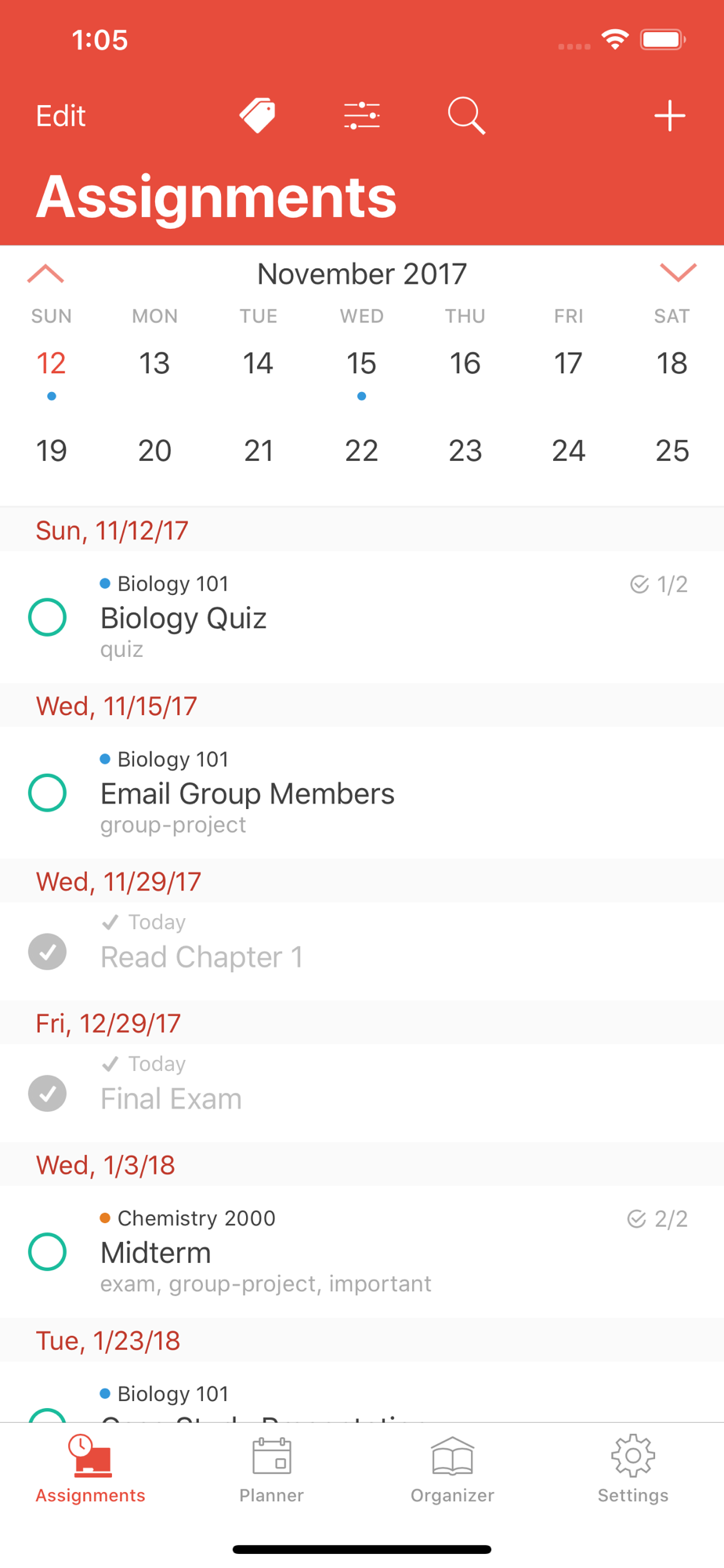Mark the Midterm assignment as complete

47,1251
